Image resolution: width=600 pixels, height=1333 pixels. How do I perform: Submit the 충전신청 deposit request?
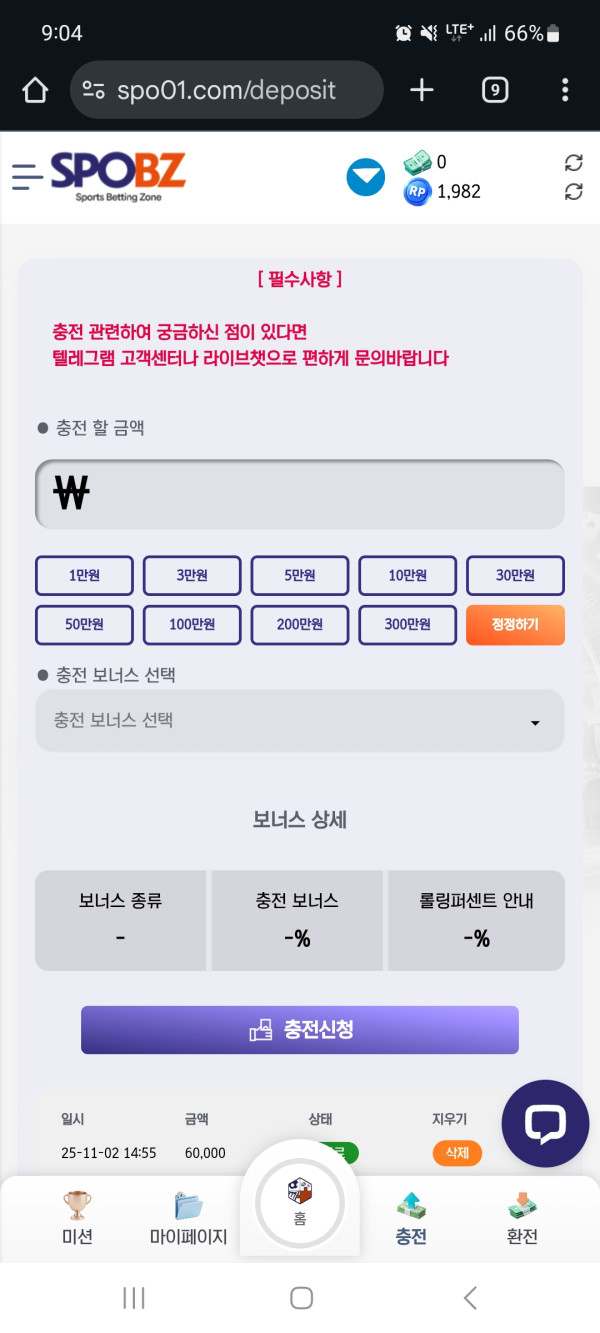[x=300, y=1029]
